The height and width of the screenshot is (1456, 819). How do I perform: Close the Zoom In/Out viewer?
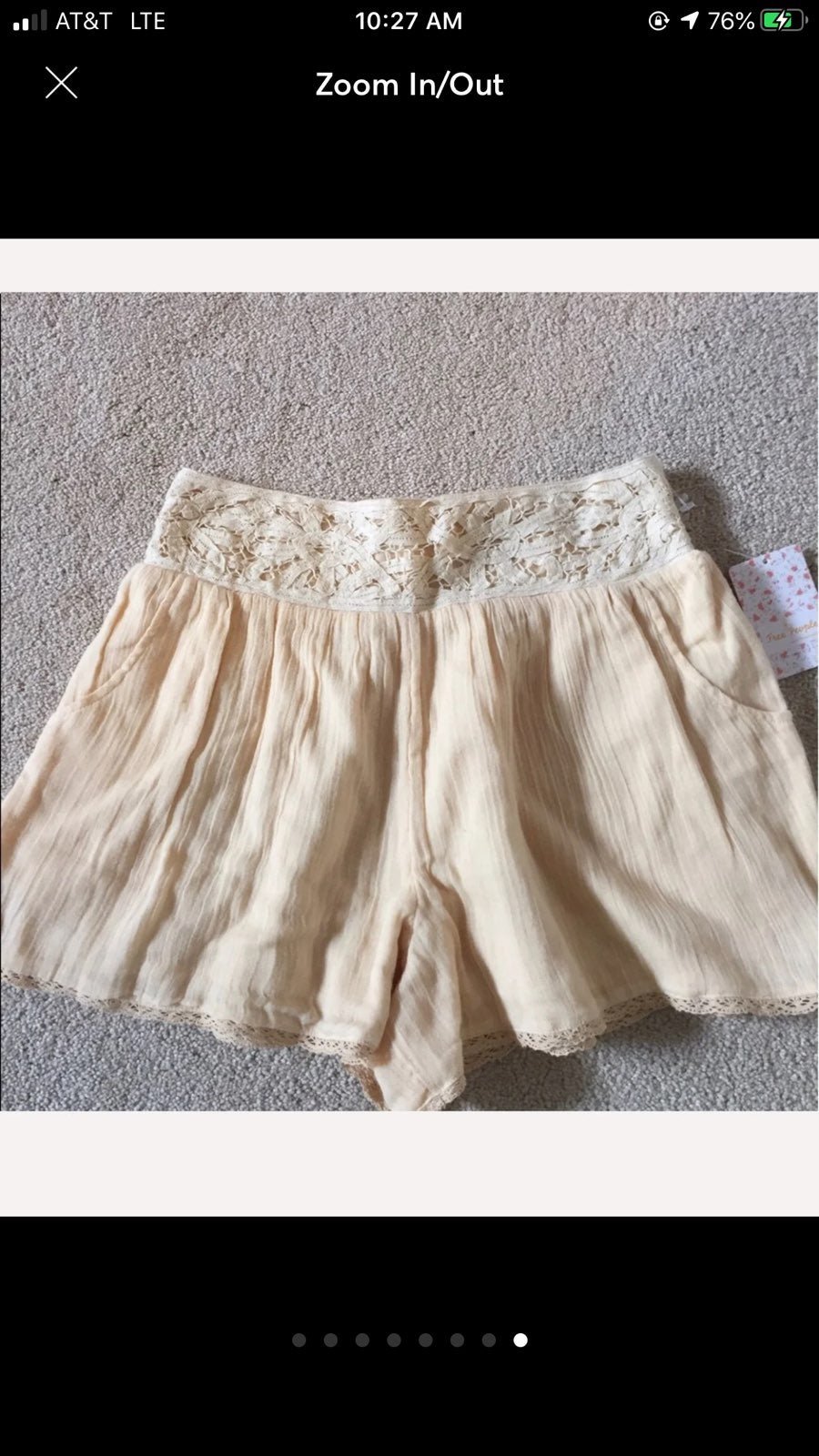pos(61,83)
